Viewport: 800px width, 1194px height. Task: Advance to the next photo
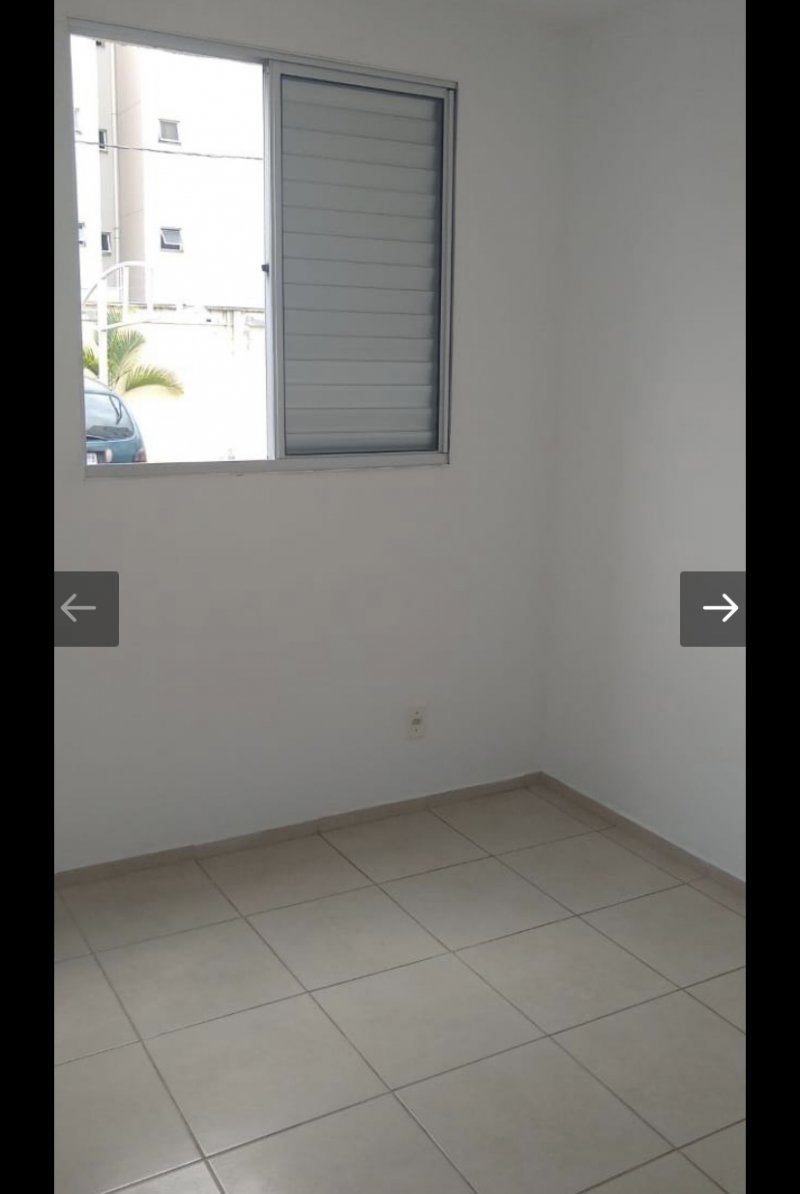[713, 608]
